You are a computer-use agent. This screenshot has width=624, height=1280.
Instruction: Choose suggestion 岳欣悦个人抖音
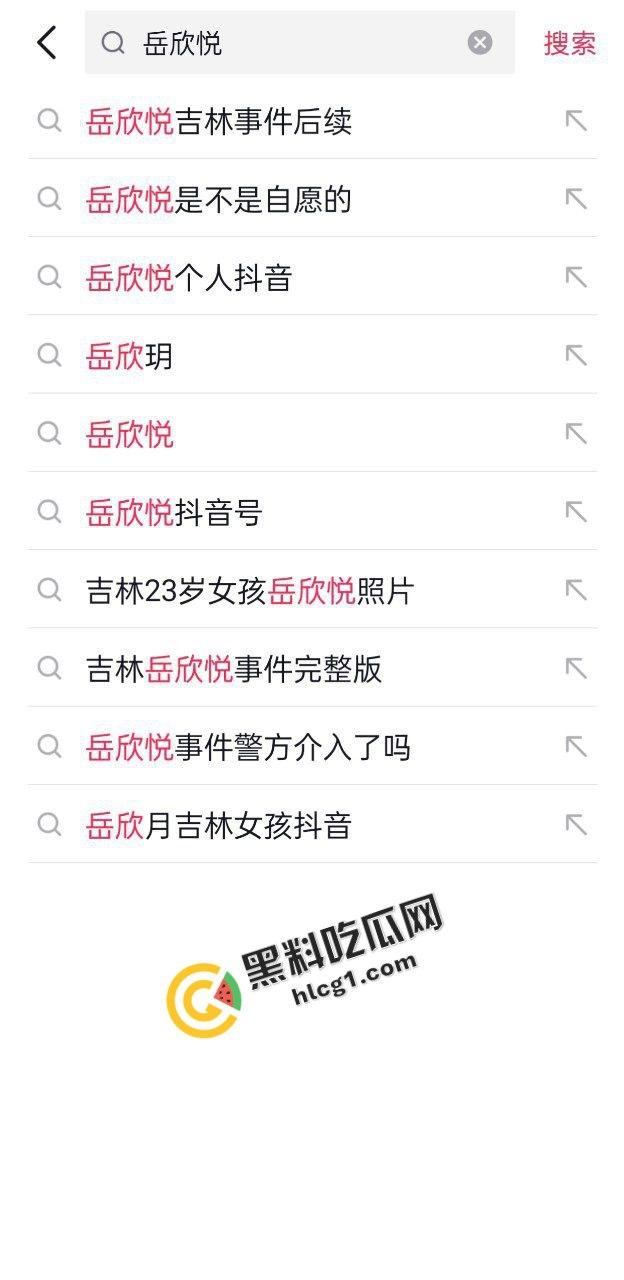click(189, 278)
